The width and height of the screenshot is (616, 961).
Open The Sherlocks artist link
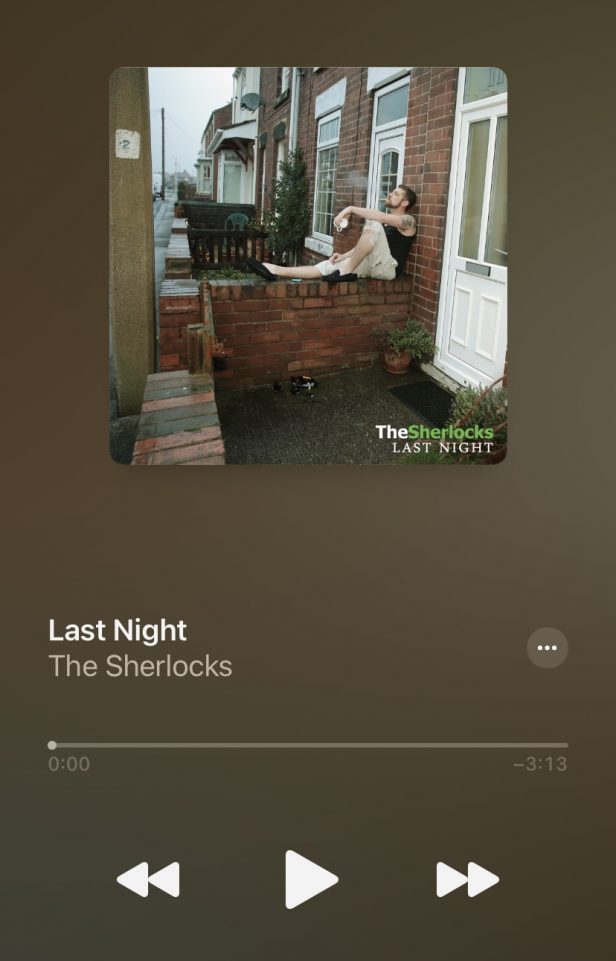[x=140, y=666]
